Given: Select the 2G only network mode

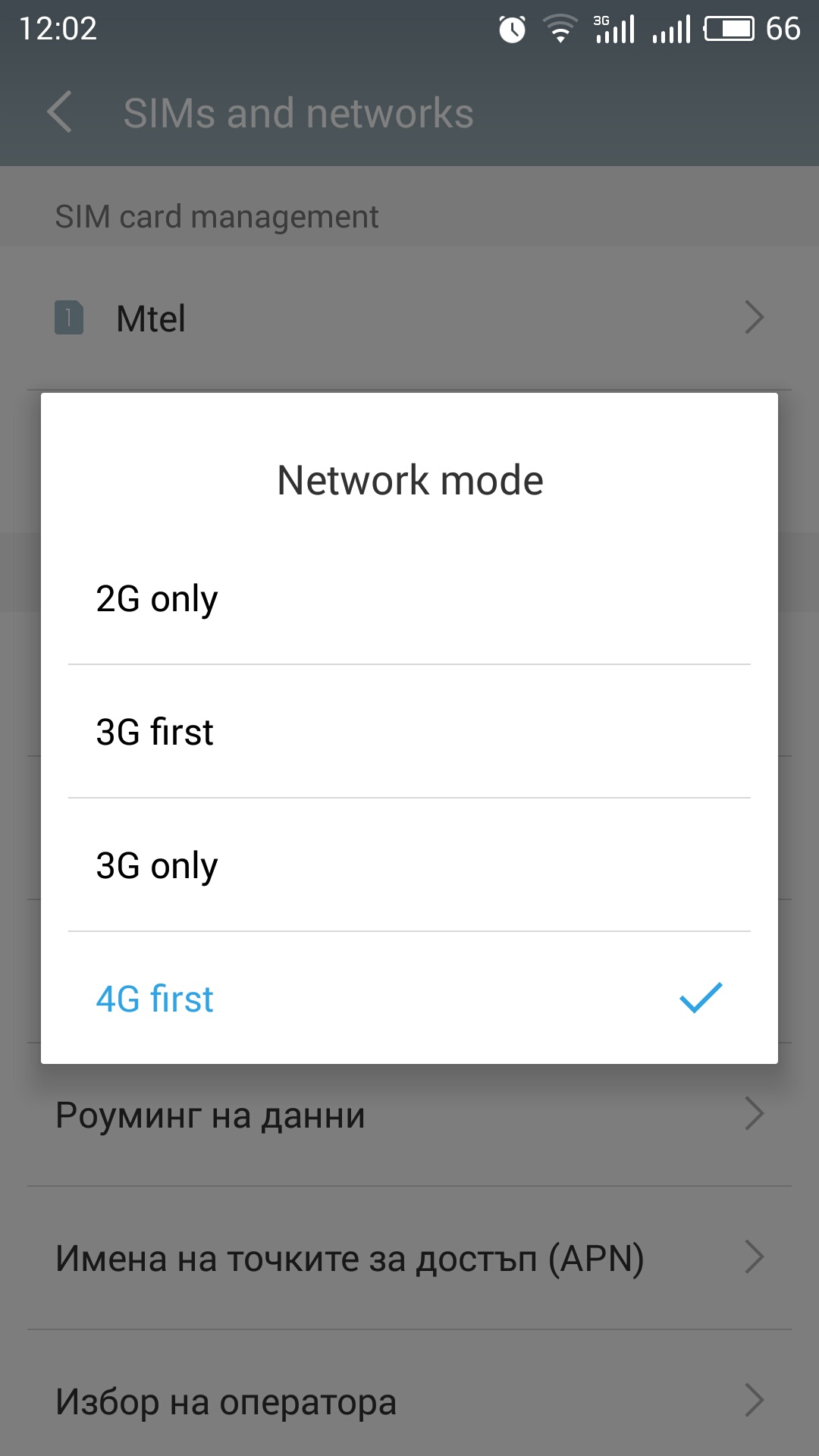Looking at the screenshot, I should 409,598.
